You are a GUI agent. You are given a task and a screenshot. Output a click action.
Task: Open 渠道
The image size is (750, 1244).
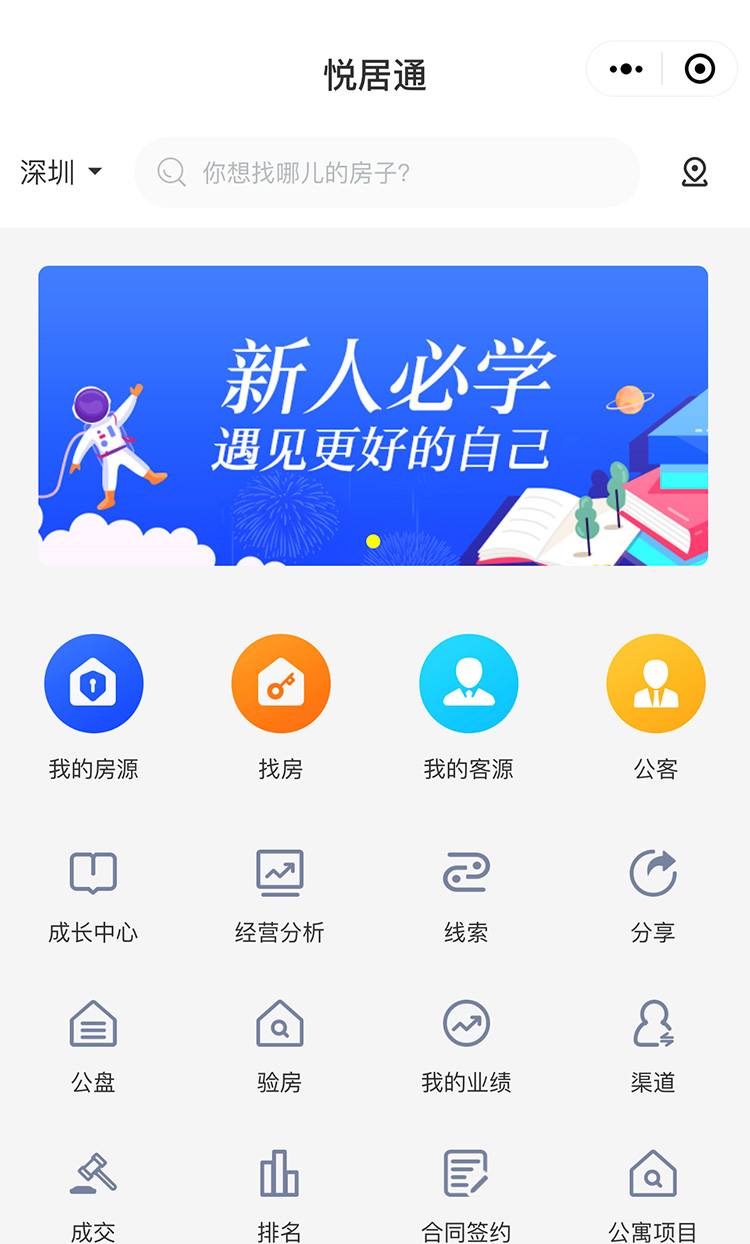pos(653,1045)
